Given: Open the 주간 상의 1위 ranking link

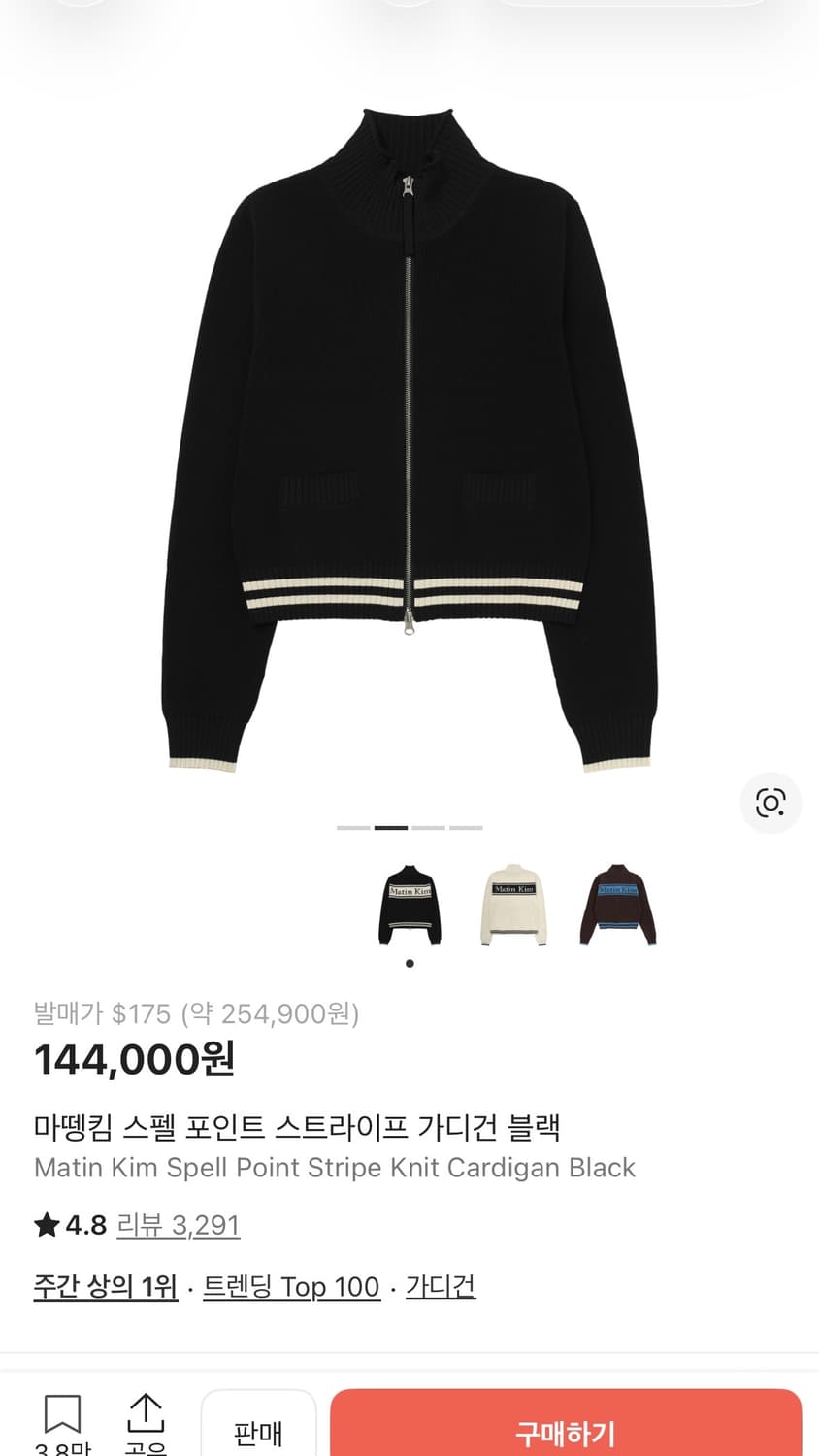Looking at the screenshot, I should pos(105,1285).
